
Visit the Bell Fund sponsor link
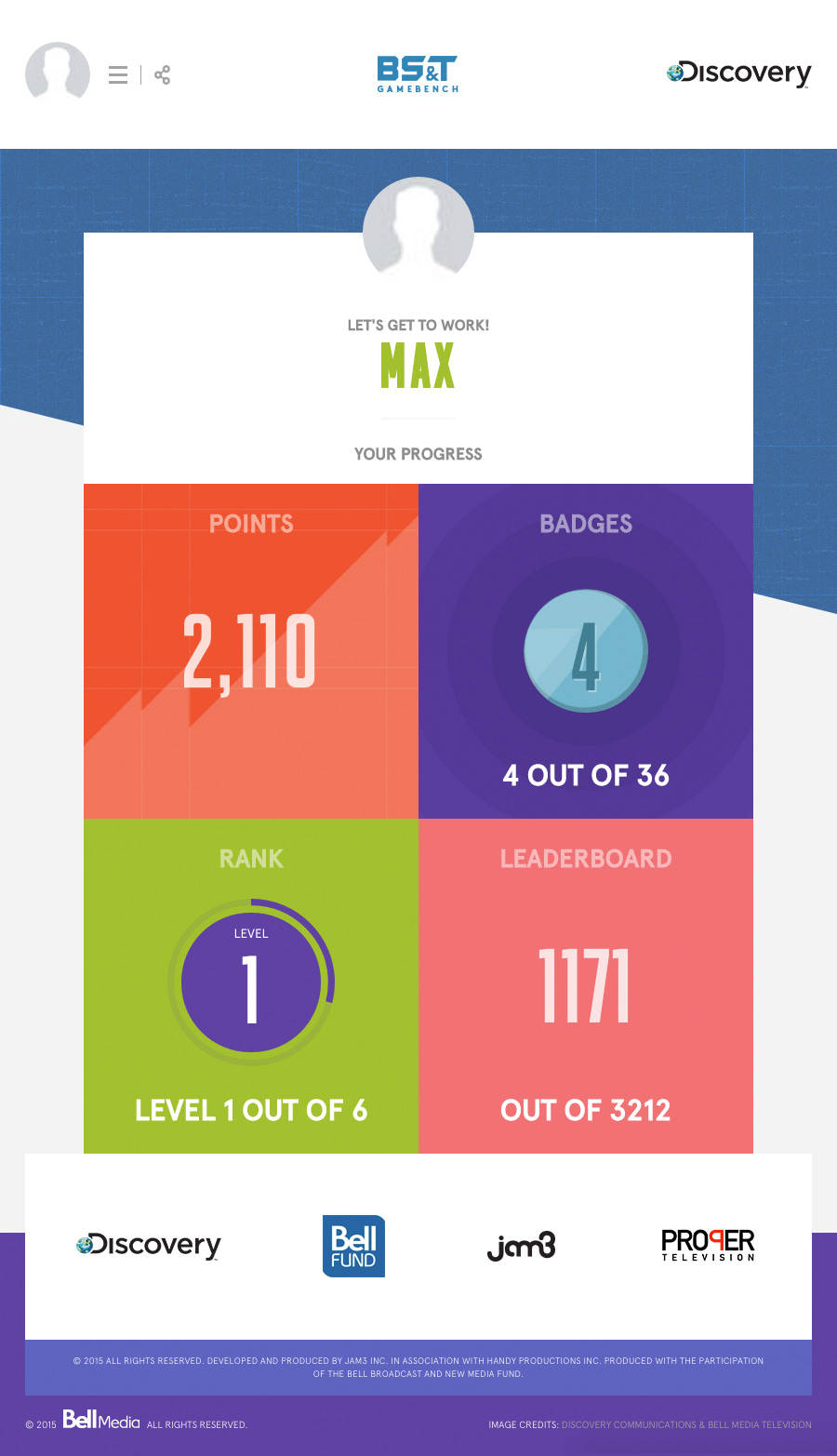coord(353,1246)
